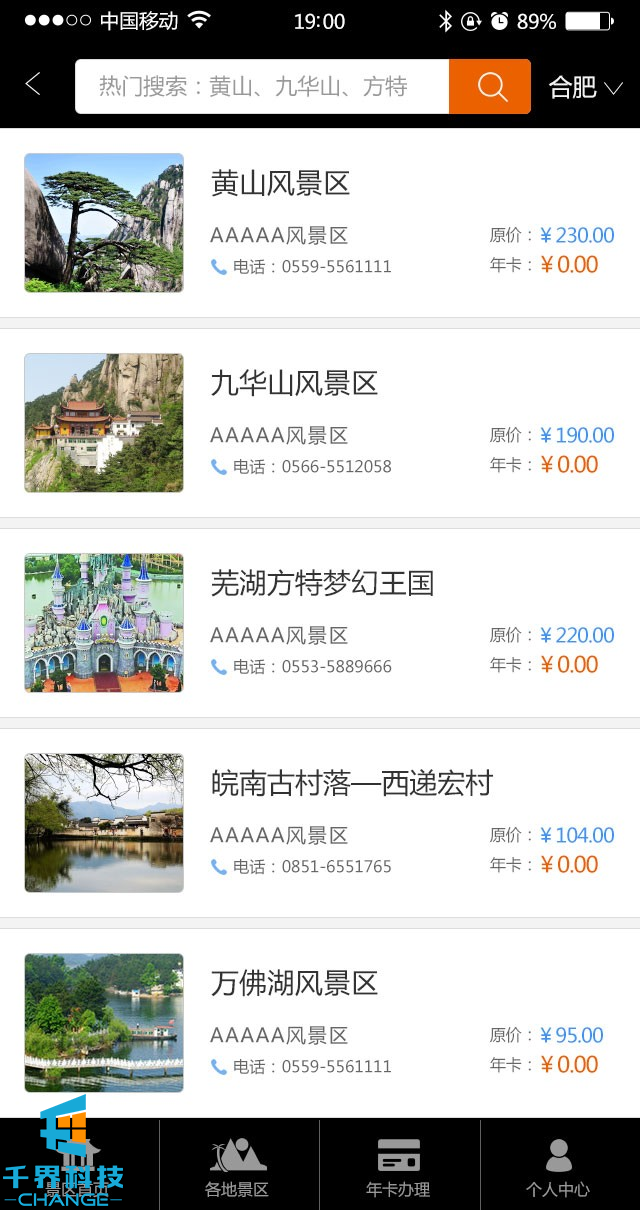Open the 万佛湖风景区 listing

pyautogui.click(x=294, y=984)
